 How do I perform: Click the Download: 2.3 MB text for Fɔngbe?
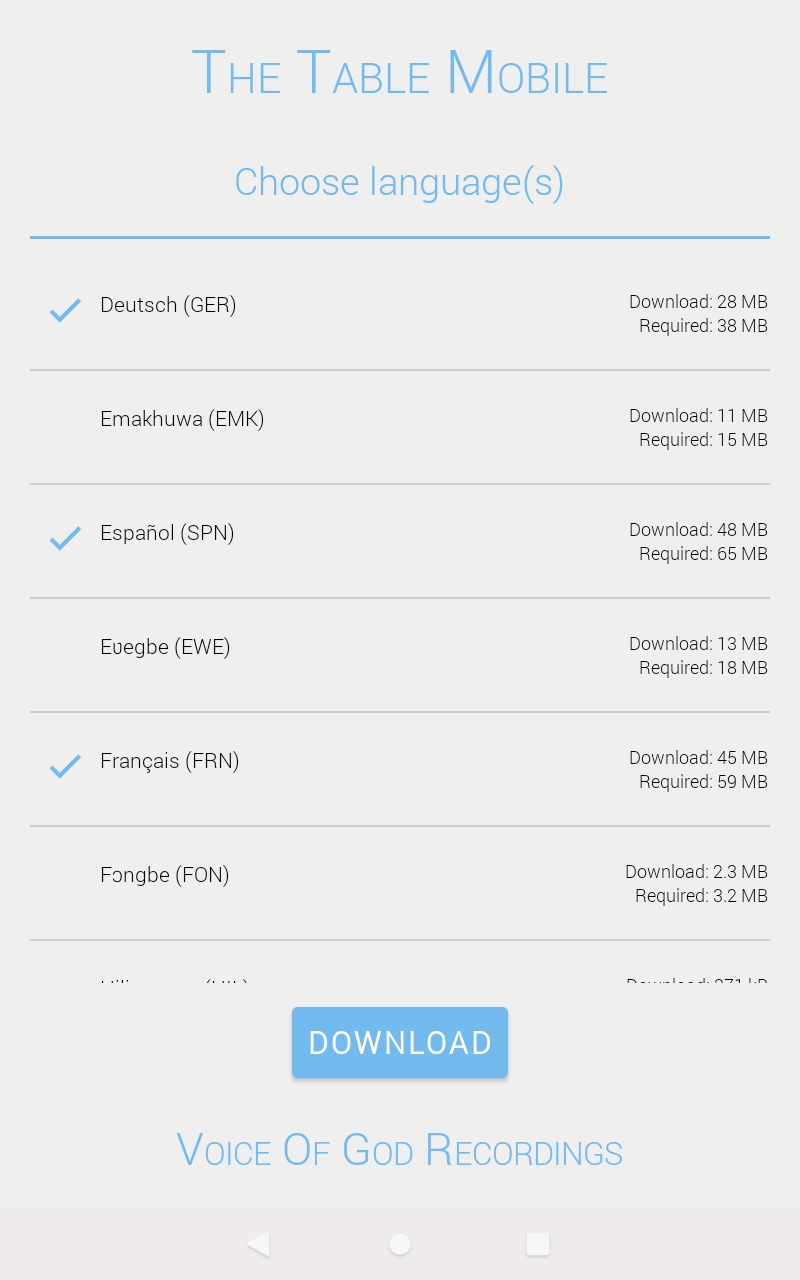697,872
